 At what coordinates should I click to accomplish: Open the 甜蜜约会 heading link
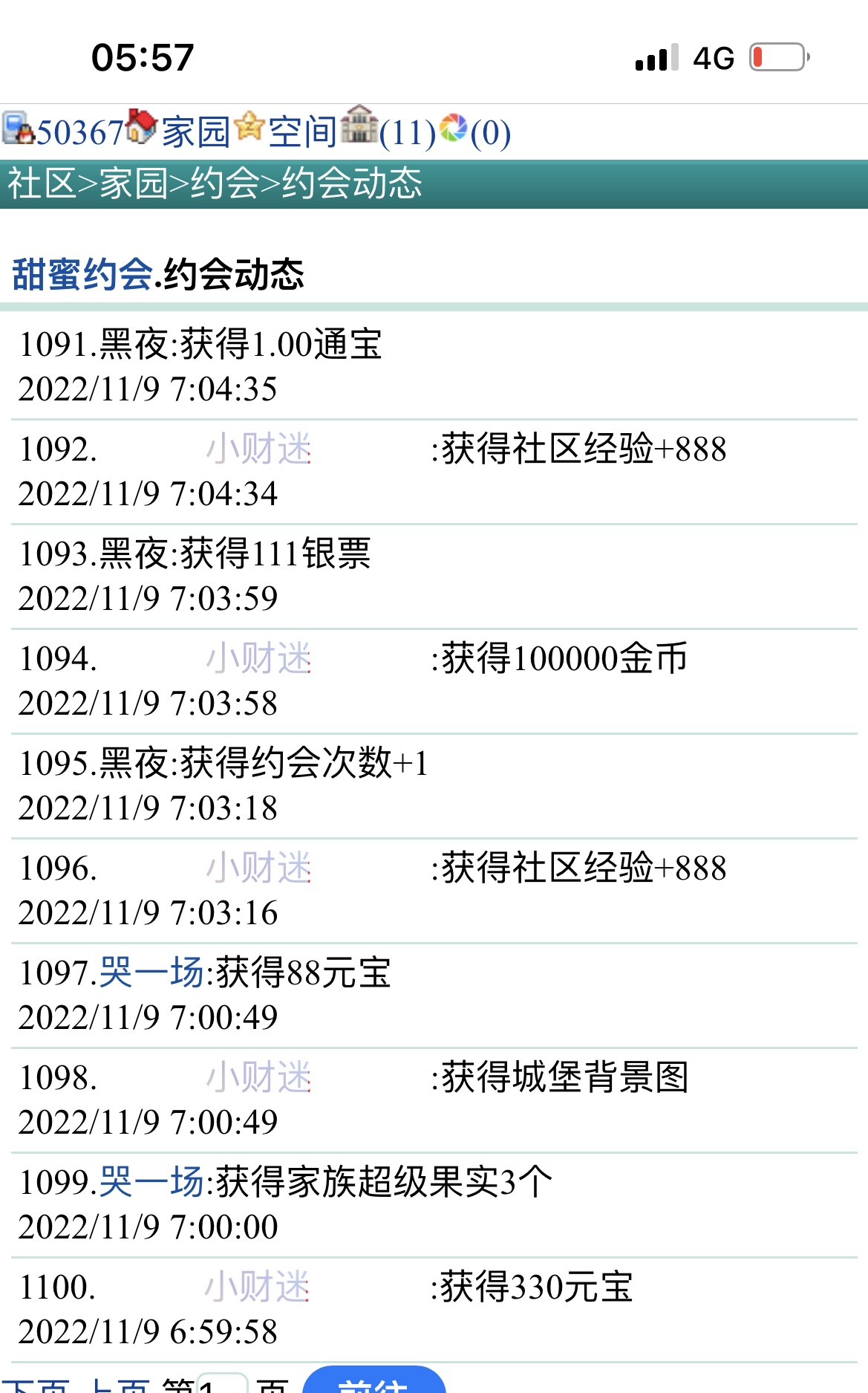tap(82, 274)
